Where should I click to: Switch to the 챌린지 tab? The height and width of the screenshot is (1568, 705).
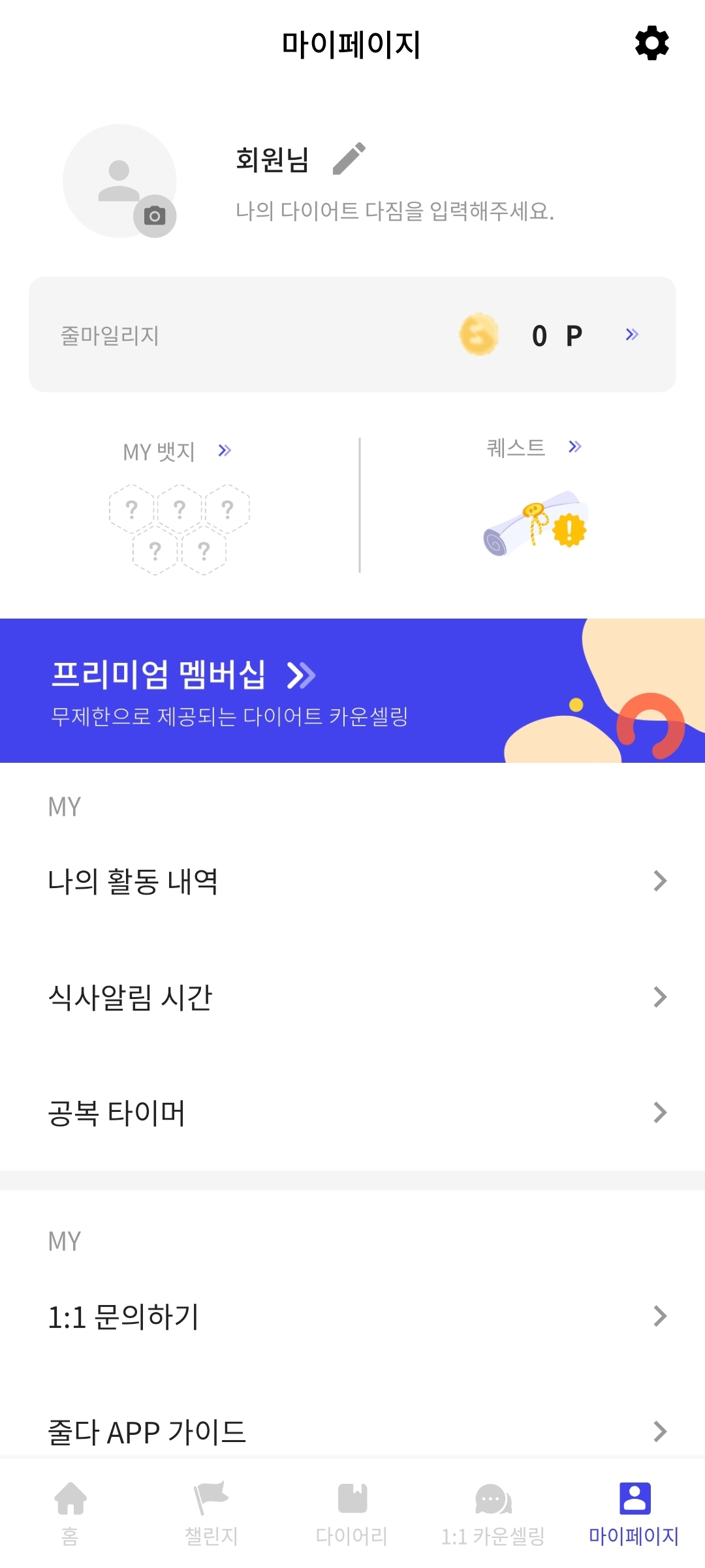211,1513
